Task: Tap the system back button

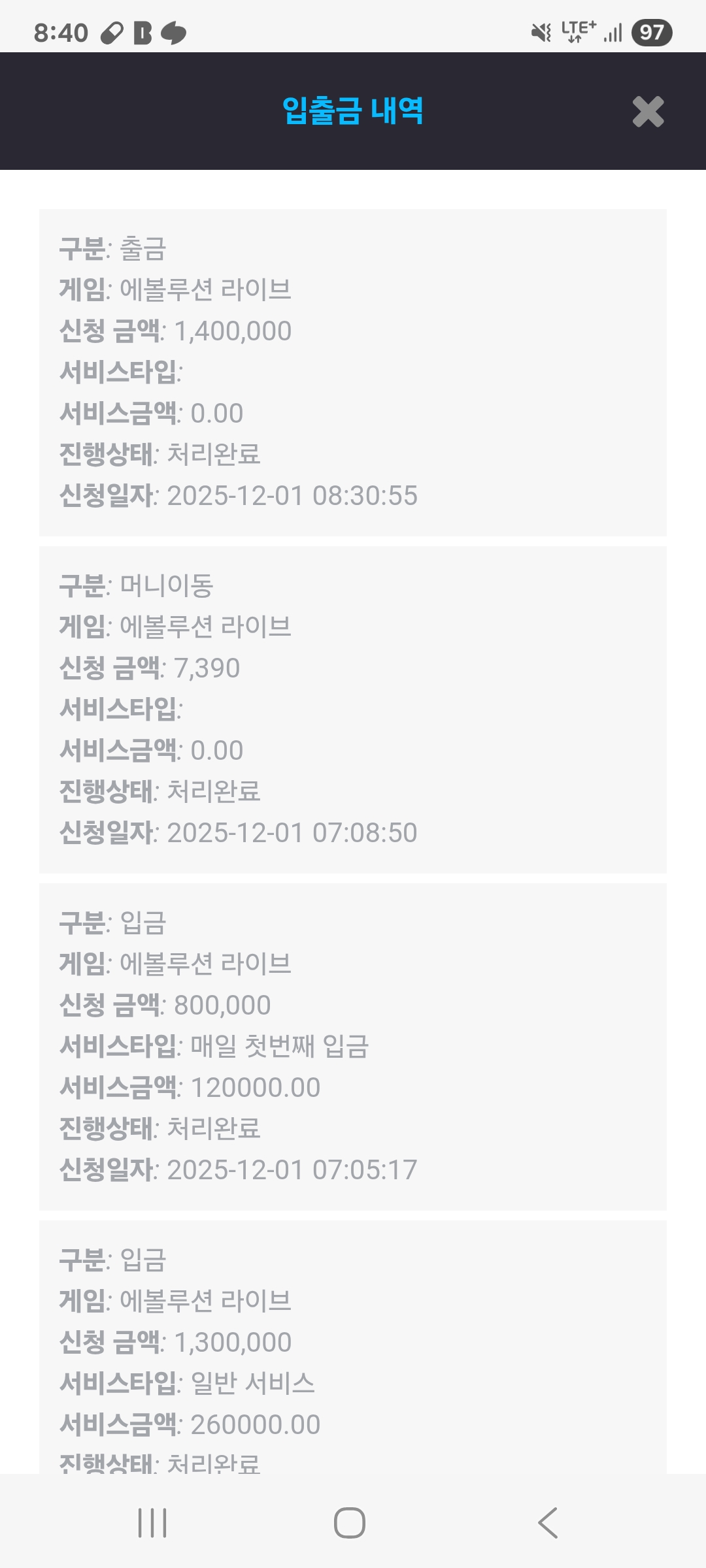Action: pyautogui.click(x=548, y=1523)
